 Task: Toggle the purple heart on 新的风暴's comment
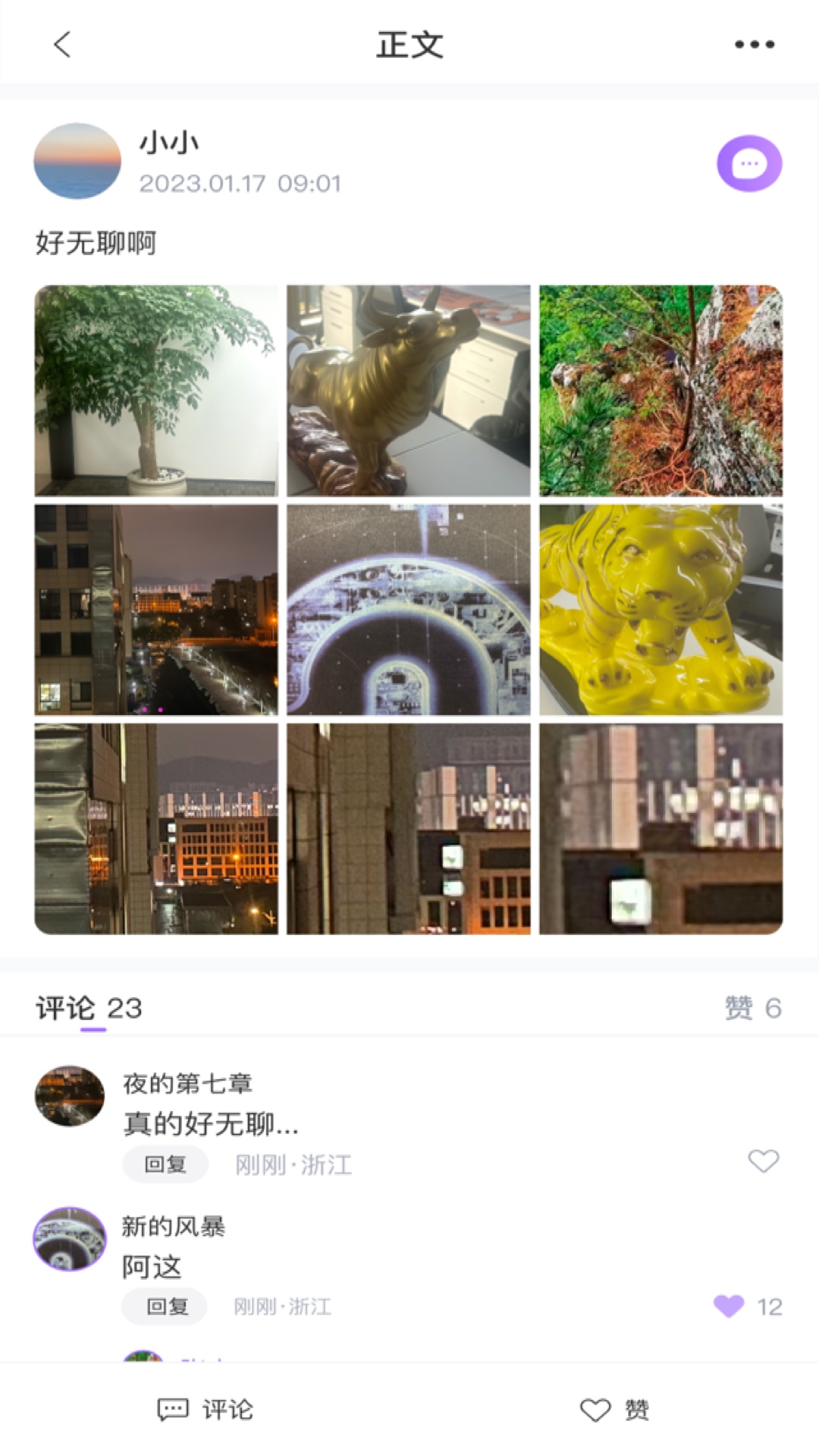[730, 1306]
